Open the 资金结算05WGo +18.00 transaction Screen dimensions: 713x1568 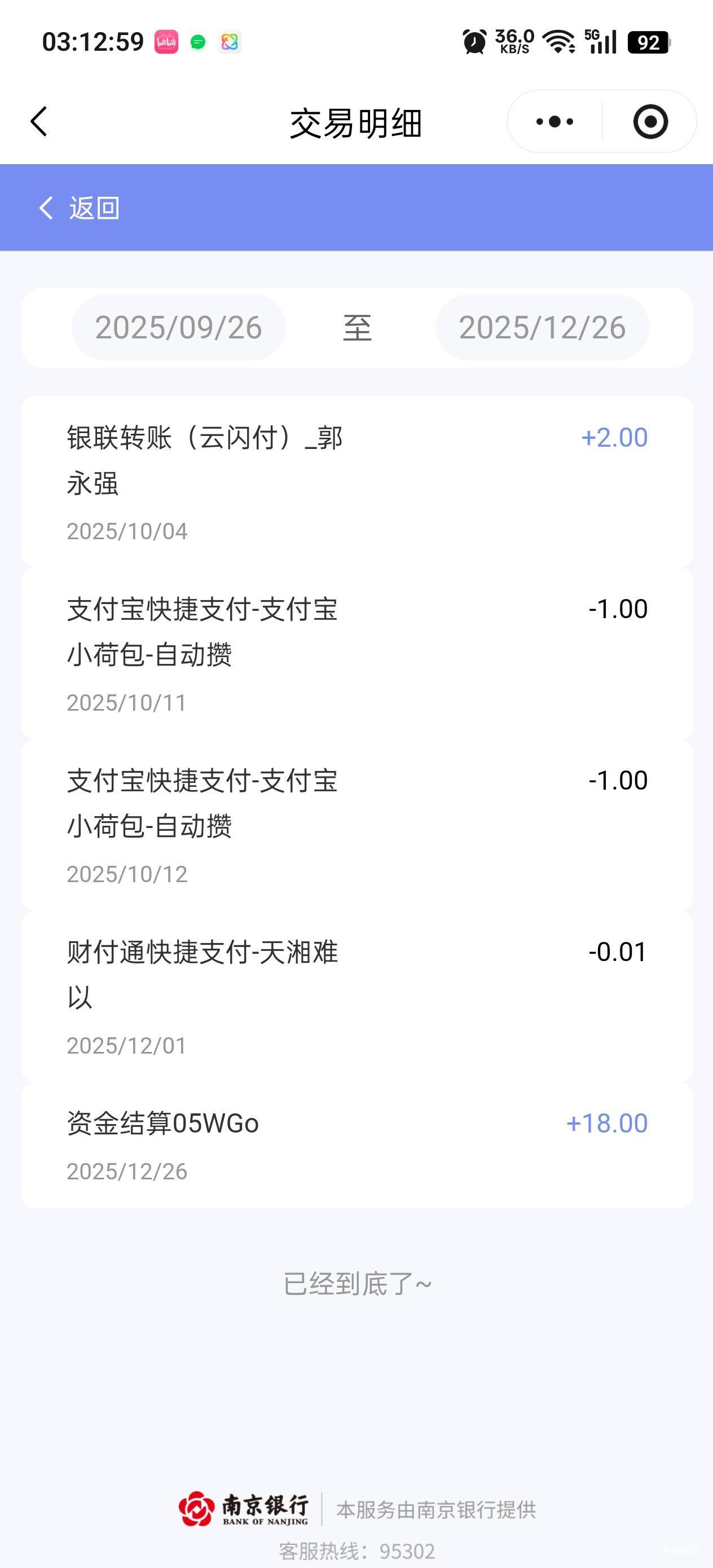click(357, 1145)
